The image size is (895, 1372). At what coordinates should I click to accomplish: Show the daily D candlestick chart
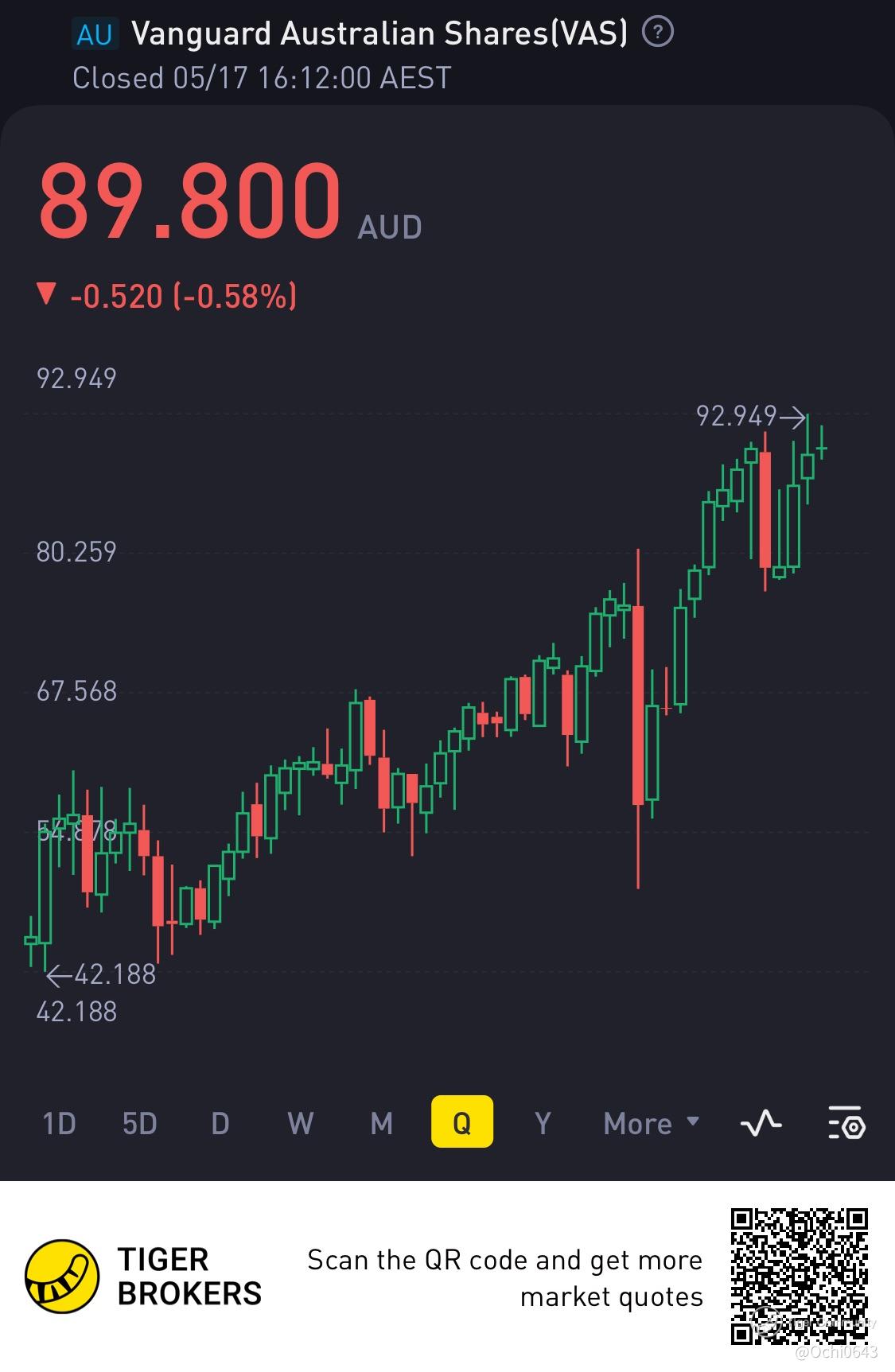click(x=220, y=1123)
